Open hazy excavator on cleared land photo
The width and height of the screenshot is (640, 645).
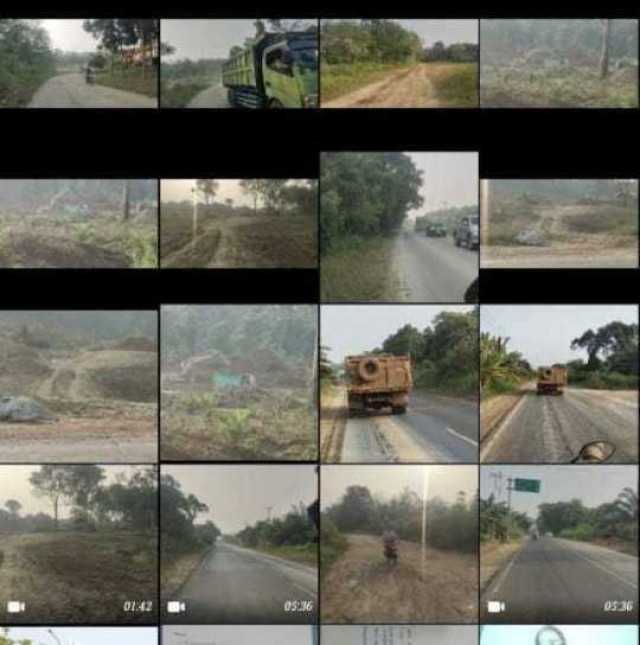coord(239,383)
